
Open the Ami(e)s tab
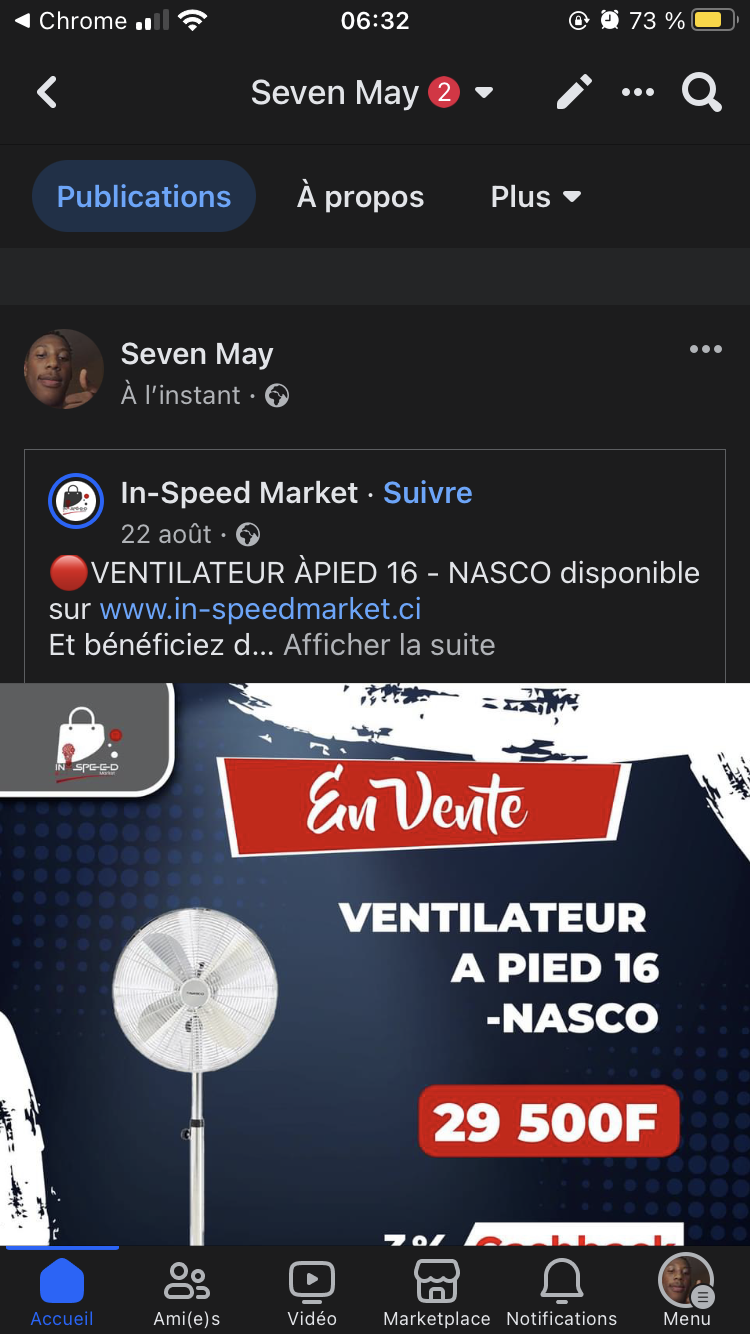click(x=187, y=1292)
